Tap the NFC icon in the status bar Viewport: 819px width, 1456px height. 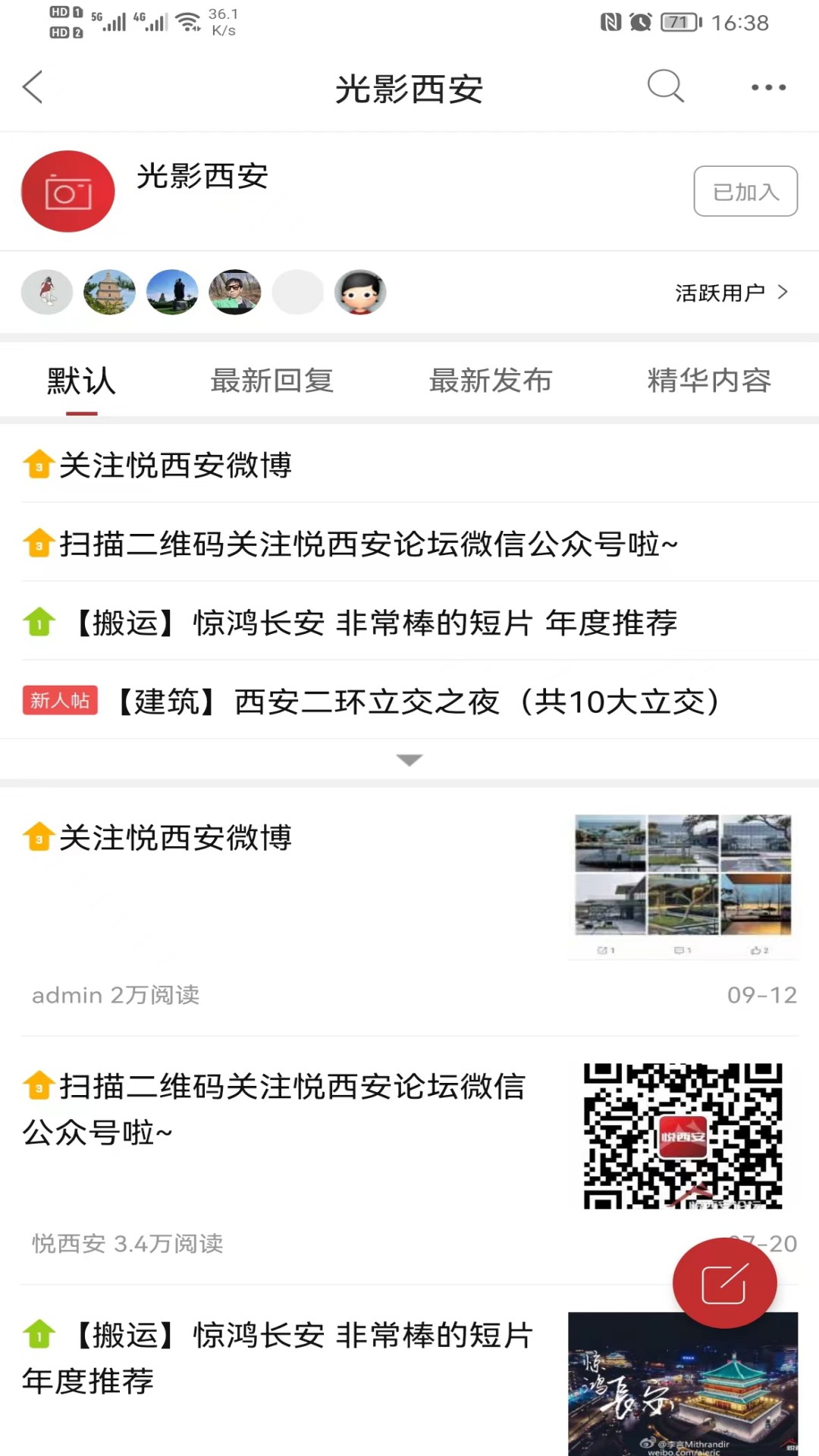(x=611, y=23)
